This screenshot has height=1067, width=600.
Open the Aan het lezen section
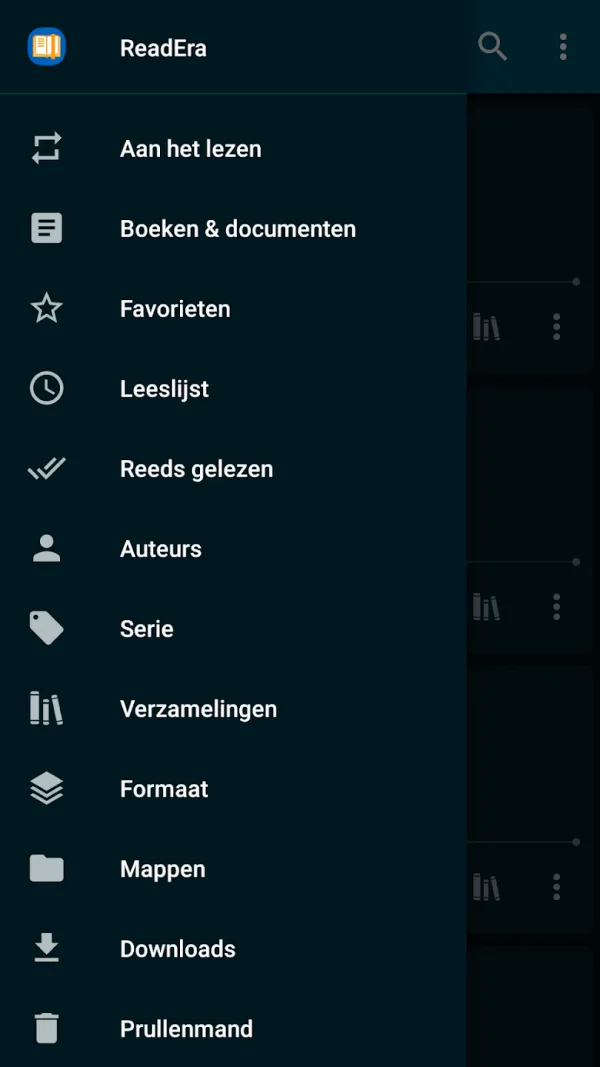233,148
